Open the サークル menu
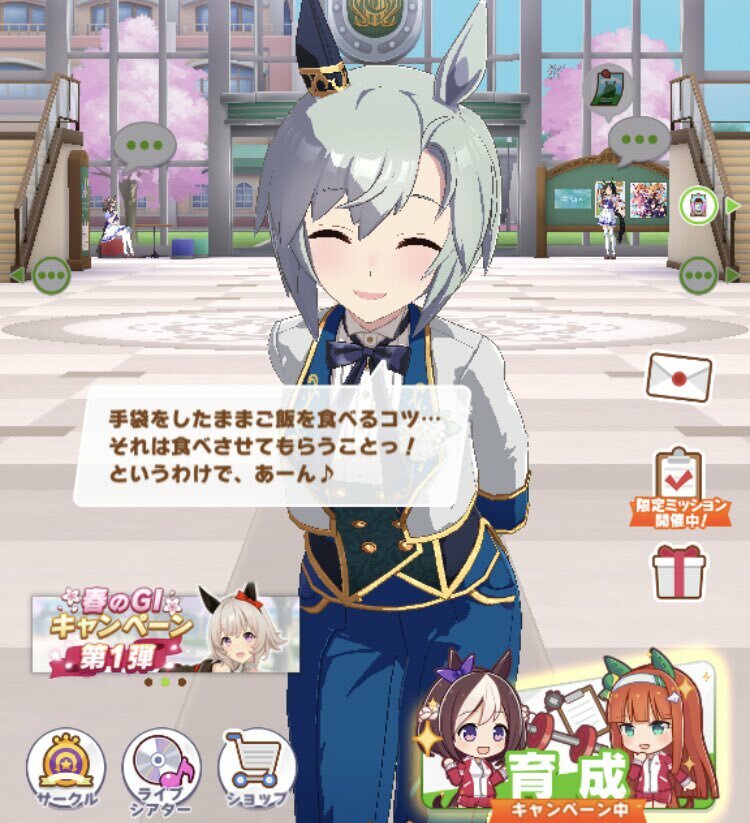The width and height of the screenshot is (750, 823). click(x=65, y=768)
